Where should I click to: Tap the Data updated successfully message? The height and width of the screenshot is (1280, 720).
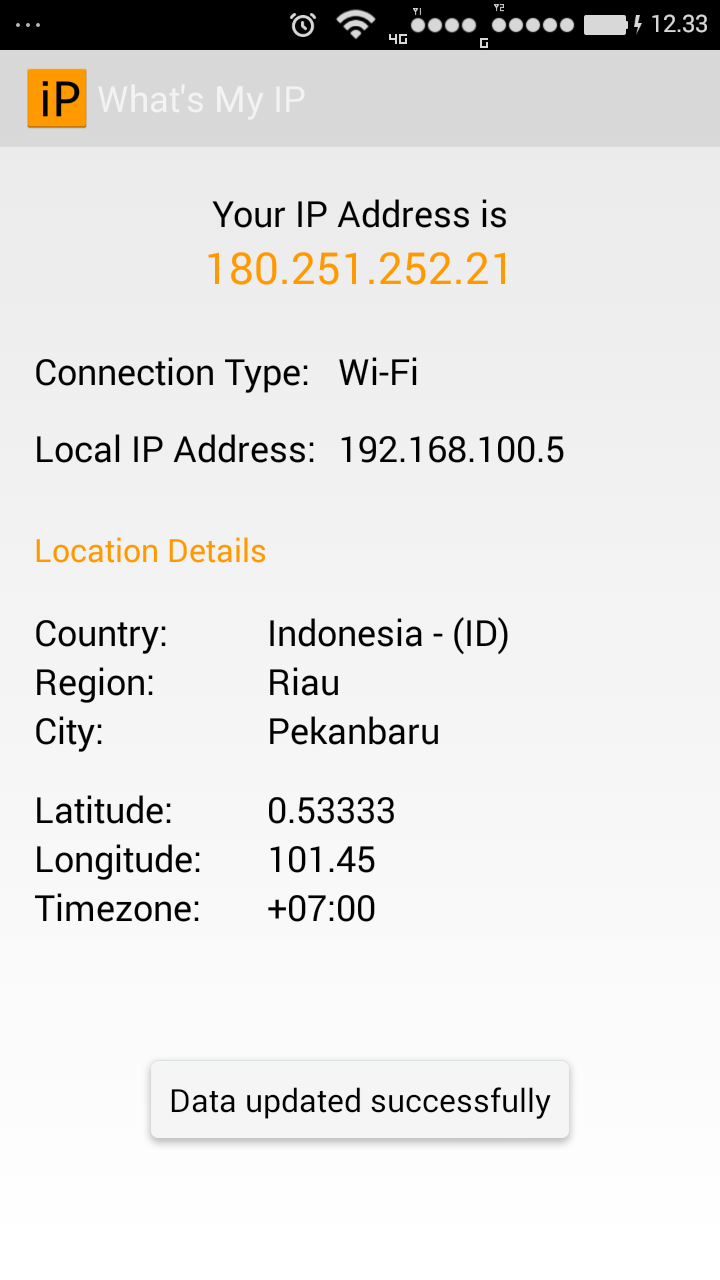tap(359, 1099)
